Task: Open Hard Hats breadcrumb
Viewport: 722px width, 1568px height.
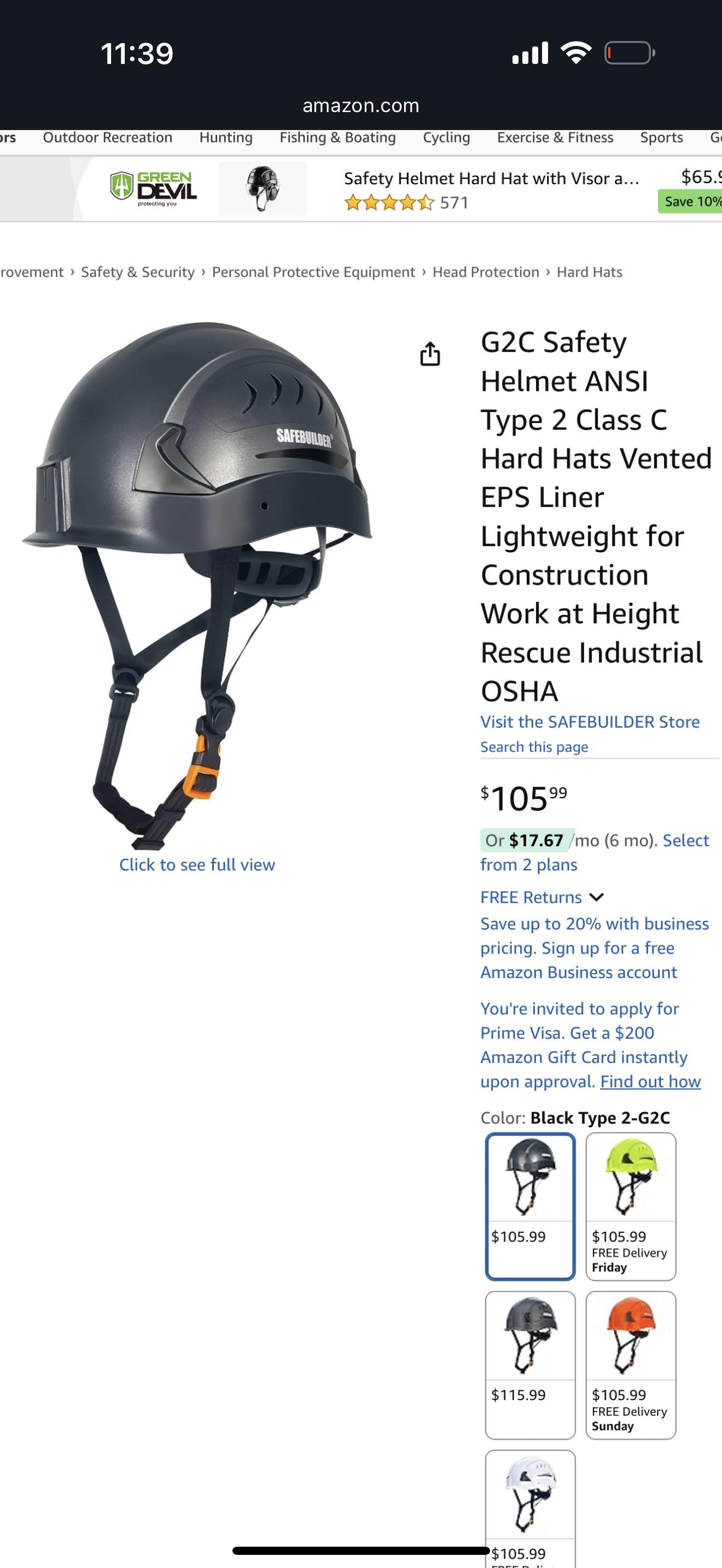Action: pos(589,272)
